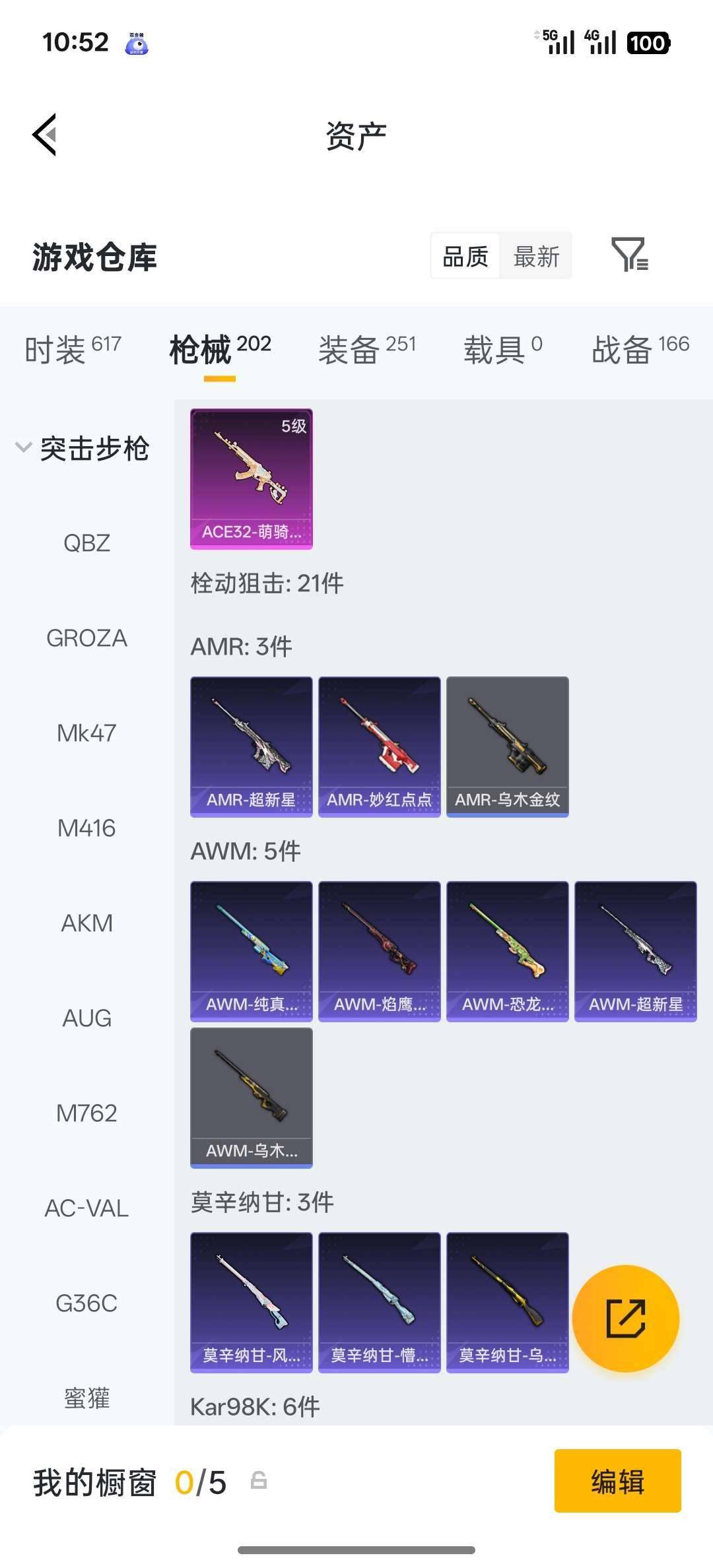Select QBZ in the weapon sidebar
Image resolution: width=713 pixels, height=1568 pixels.
(x=87, y=542)
